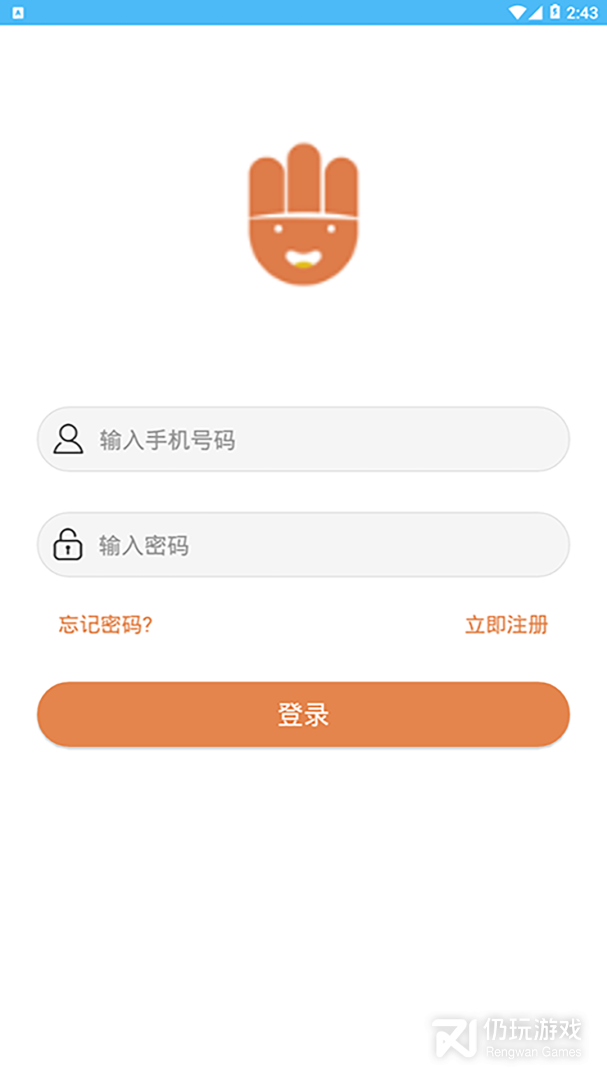Open the 忘记密码? forgot password link

point(106,626)
